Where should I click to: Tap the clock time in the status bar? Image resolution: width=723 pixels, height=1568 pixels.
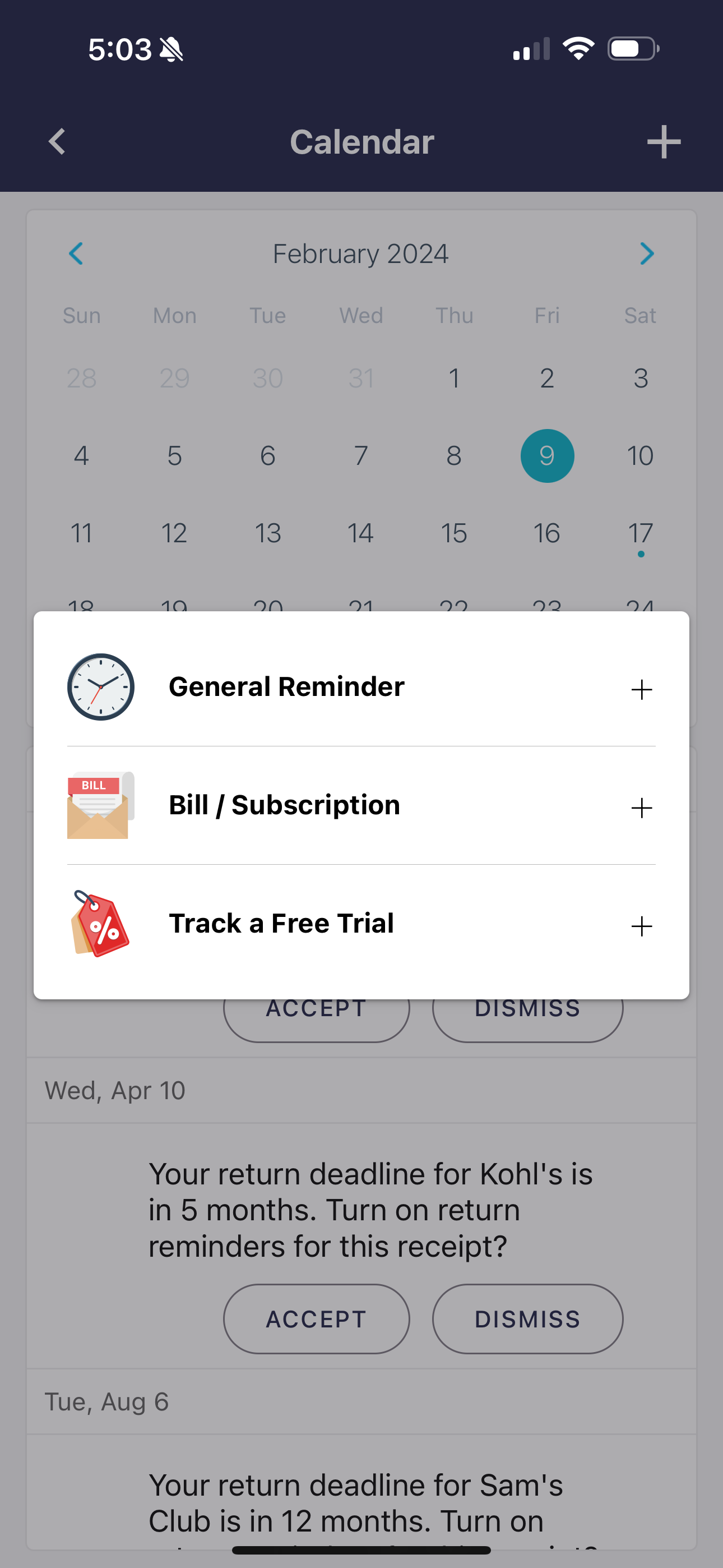(119, 49)
